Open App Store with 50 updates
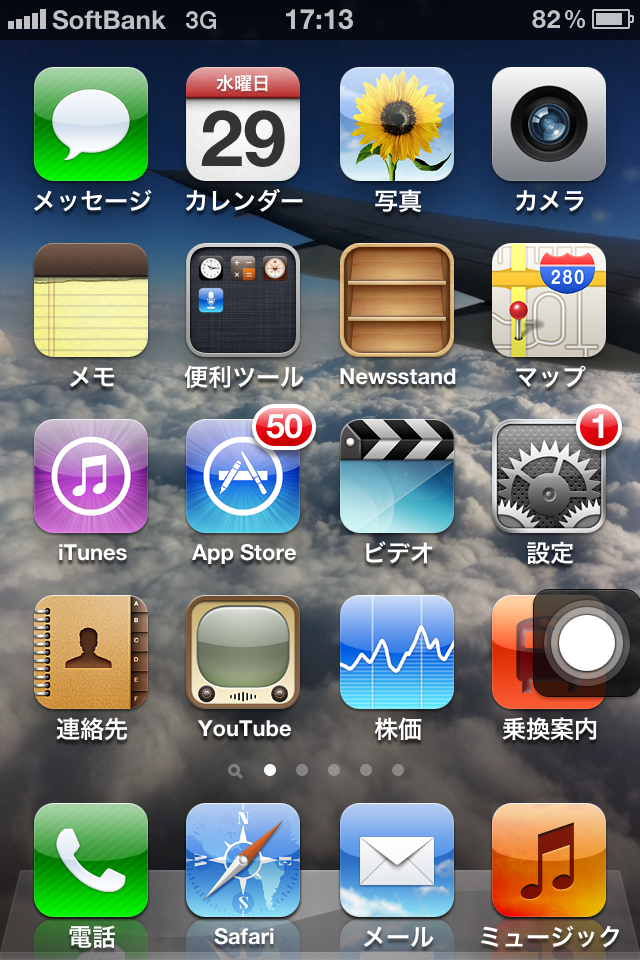This screenshot has height=960, width=640. point(243,476)
